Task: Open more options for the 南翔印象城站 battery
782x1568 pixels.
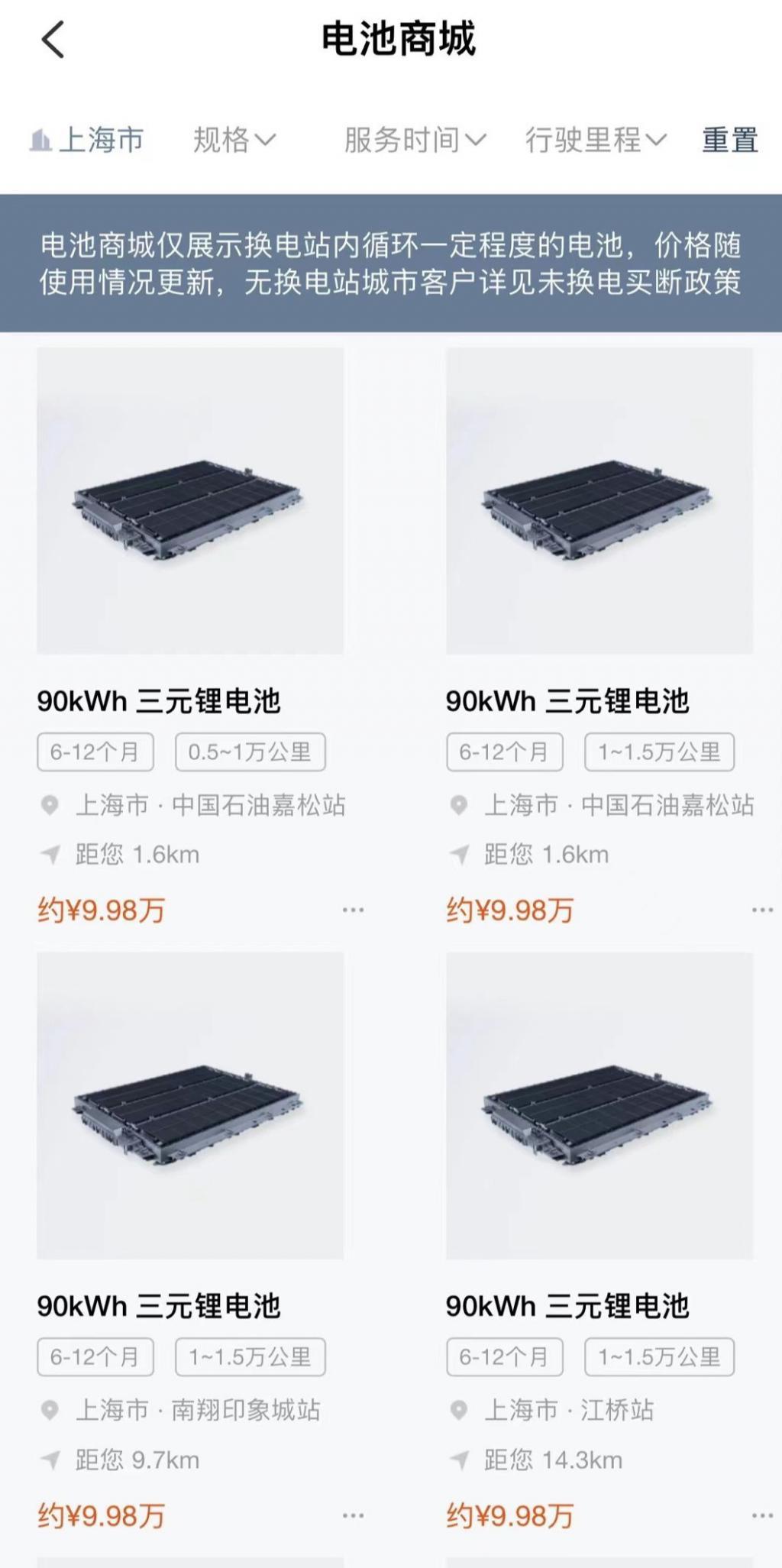Action: (353, 1515)
